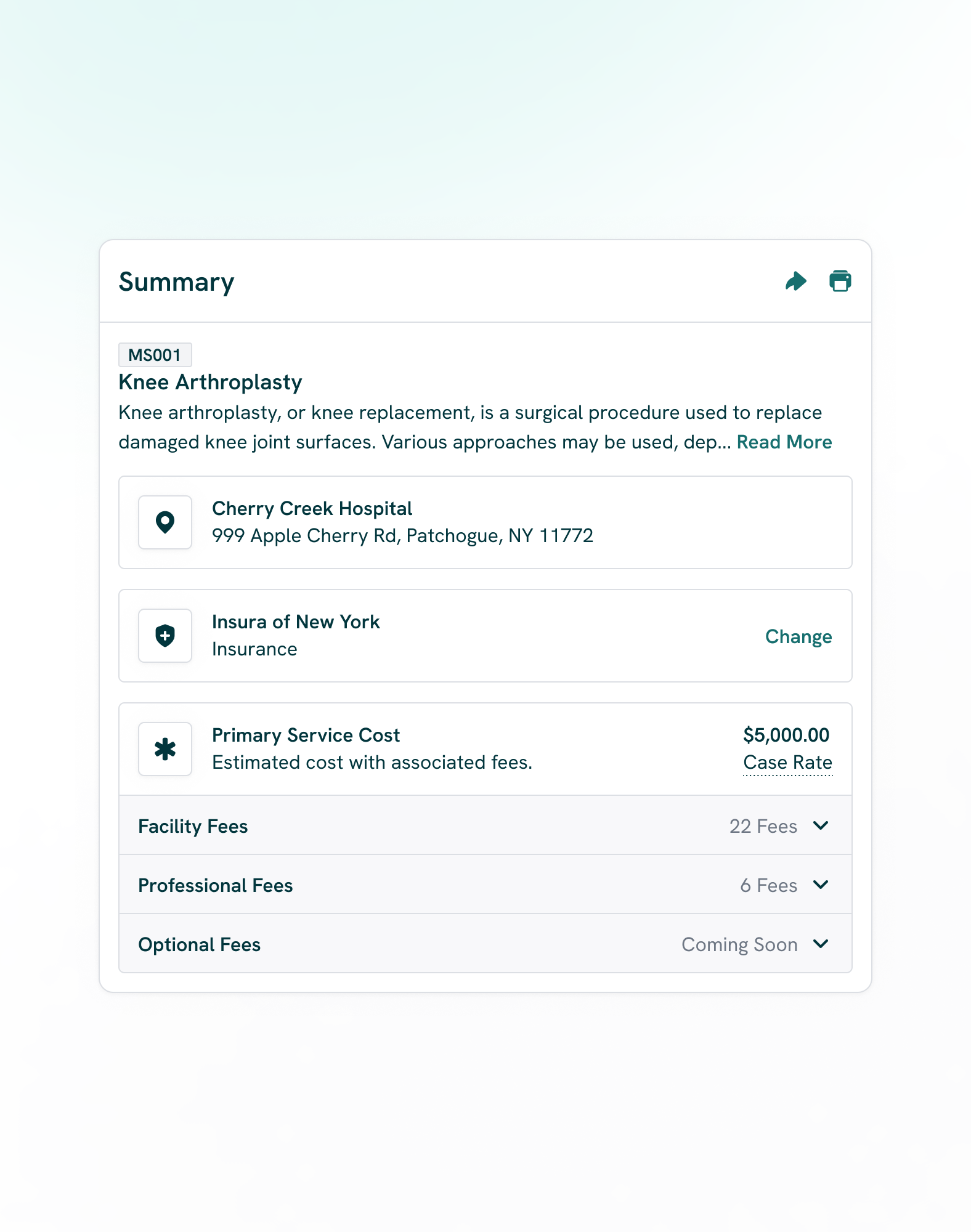Expand Professional Fees section
Screen dimensions: 971x1232
tap(820, 885)
